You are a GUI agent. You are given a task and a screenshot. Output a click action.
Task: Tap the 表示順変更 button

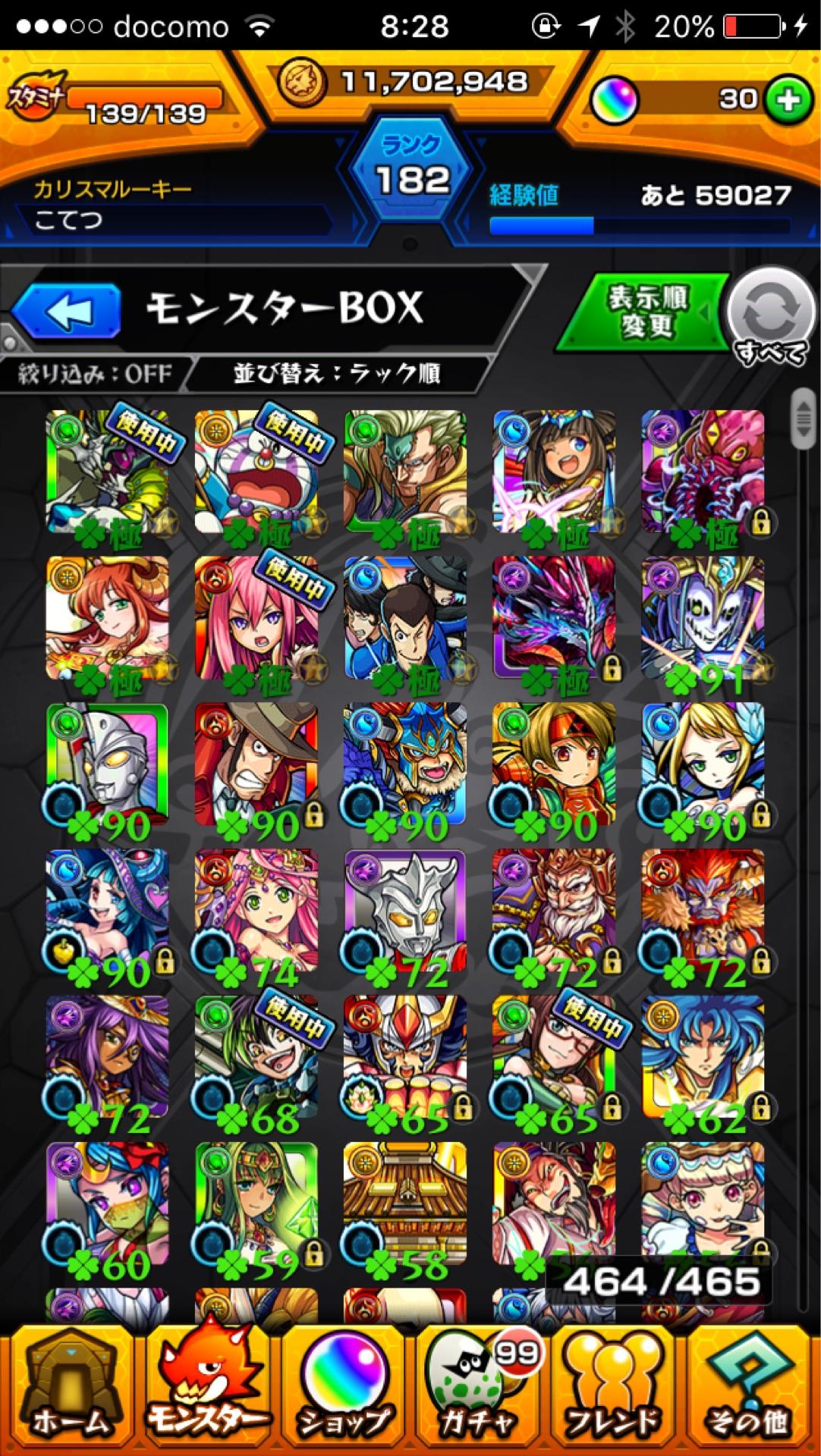pyautogui.click(x=645, y=311)
